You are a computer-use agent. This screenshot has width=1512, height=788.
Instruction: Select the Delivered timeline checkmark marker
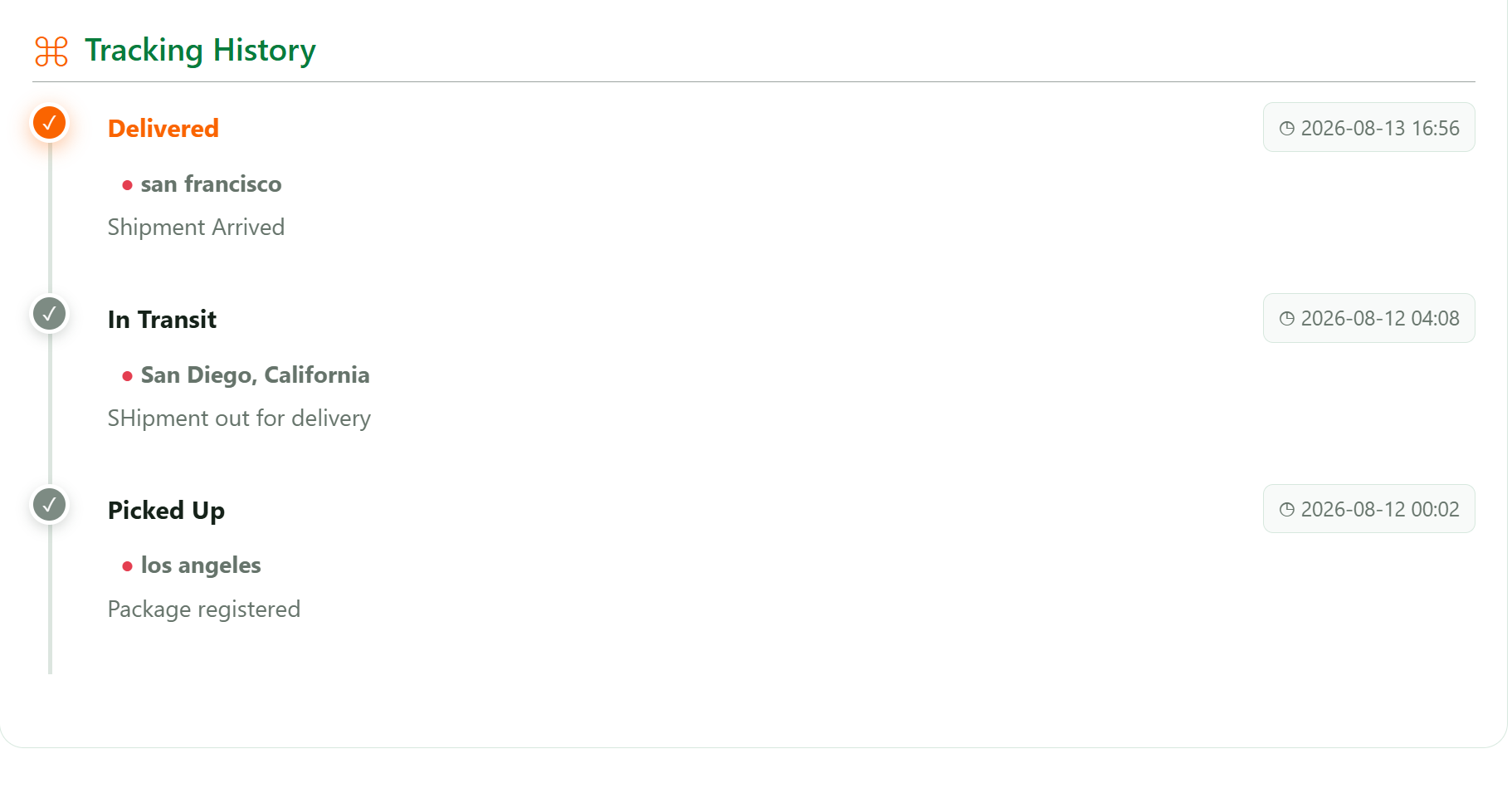pos(50,123)
